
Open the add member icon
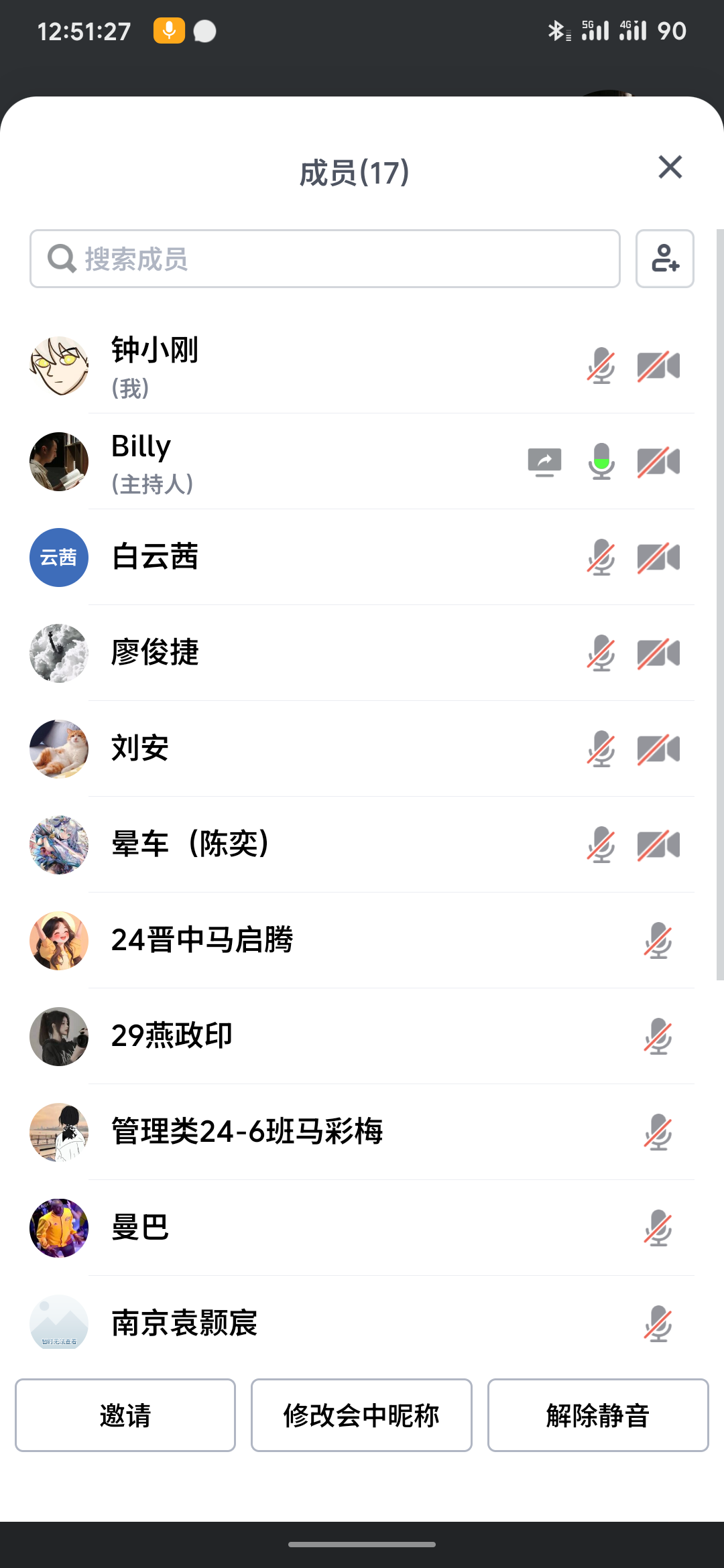pyautogui.click(x=664, y=259)
